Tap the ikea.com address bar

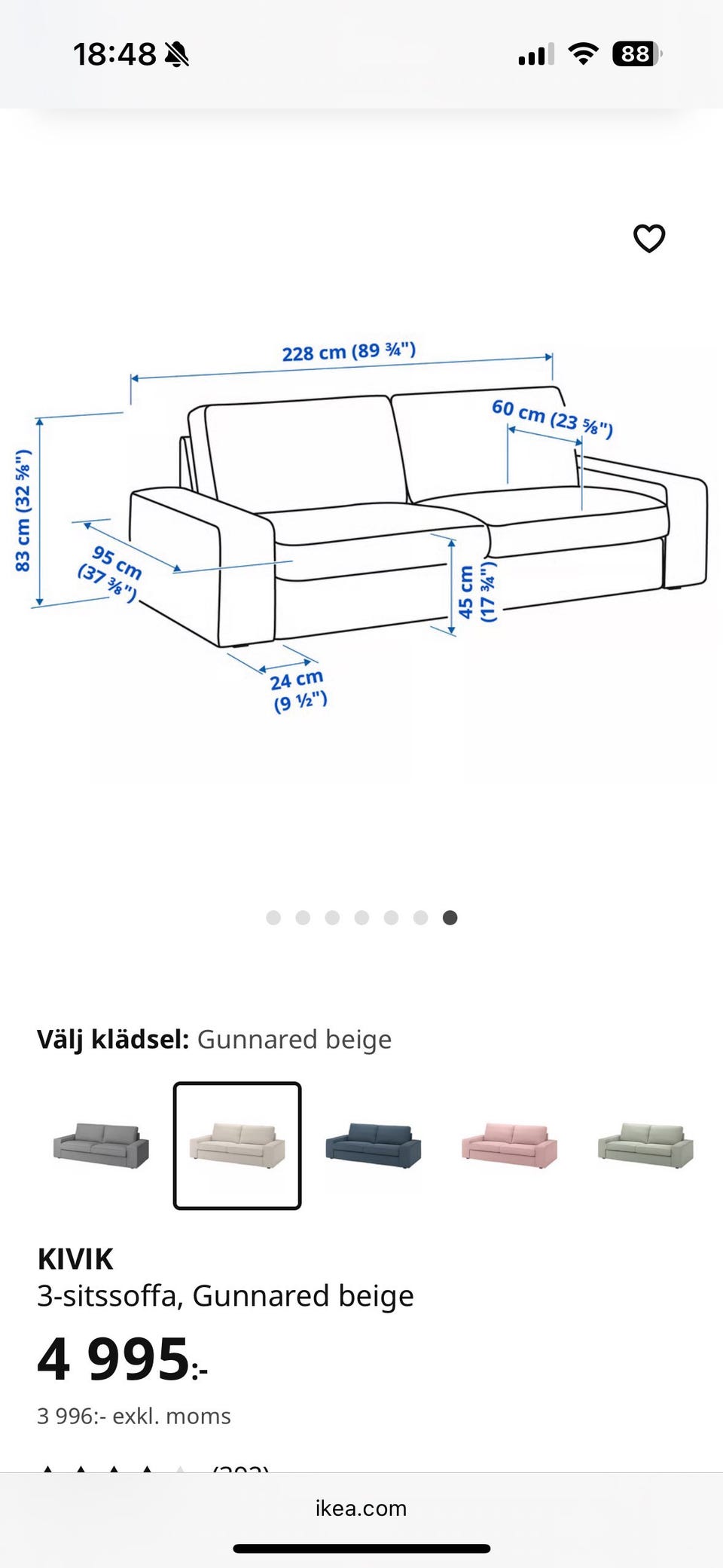(361, 1508)
